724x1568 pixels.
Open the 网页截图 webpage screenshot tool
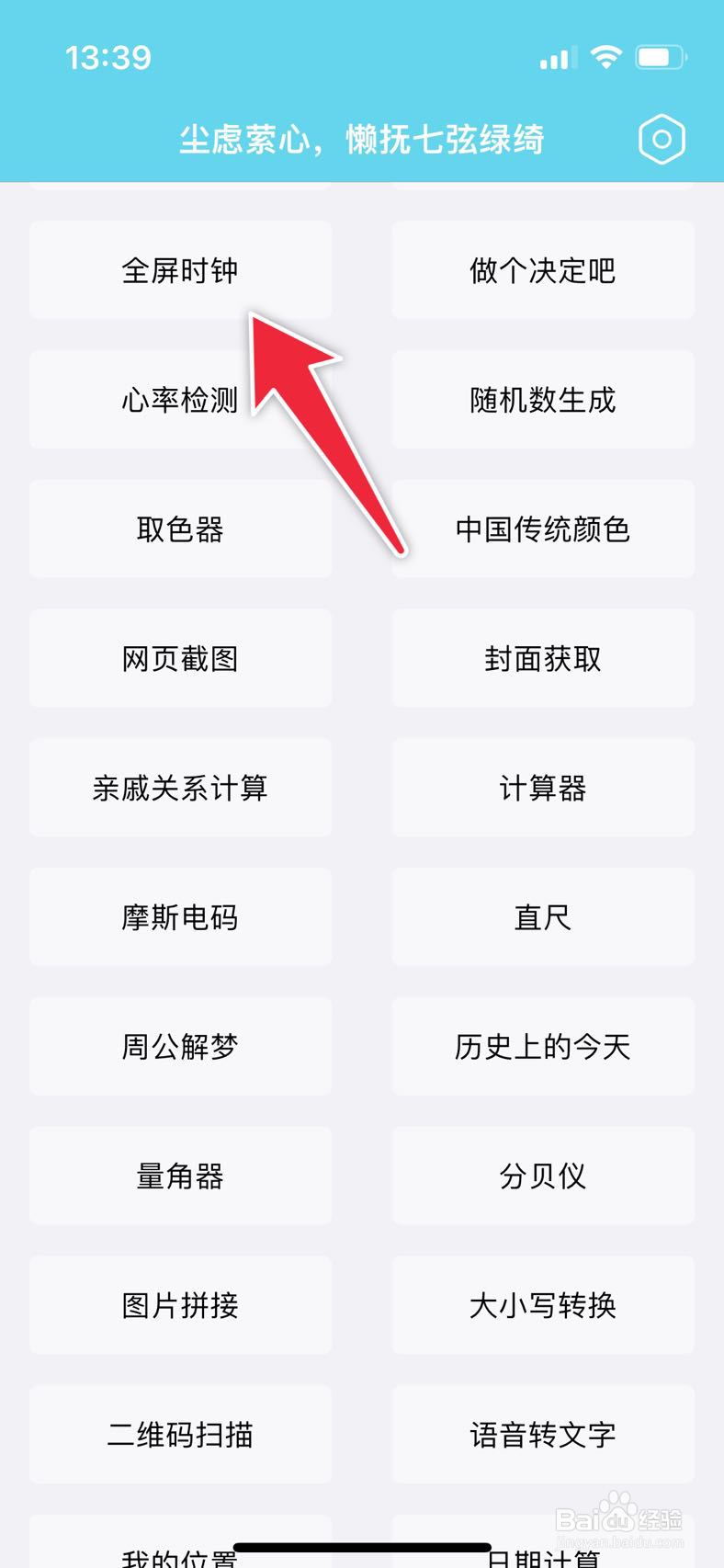click(181, 658)
